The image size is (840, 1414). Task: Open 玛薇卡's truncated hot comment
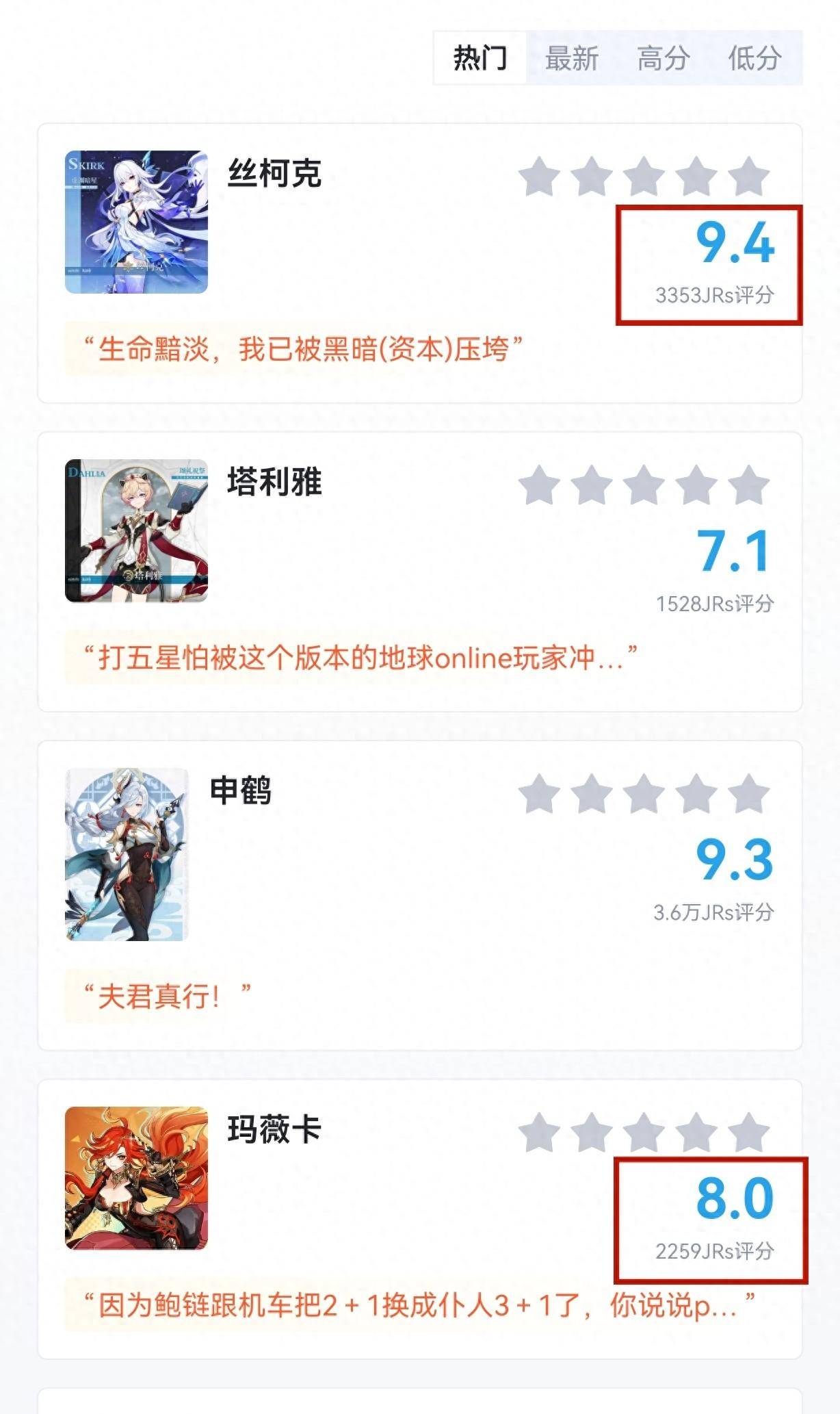pos(419,1306)
